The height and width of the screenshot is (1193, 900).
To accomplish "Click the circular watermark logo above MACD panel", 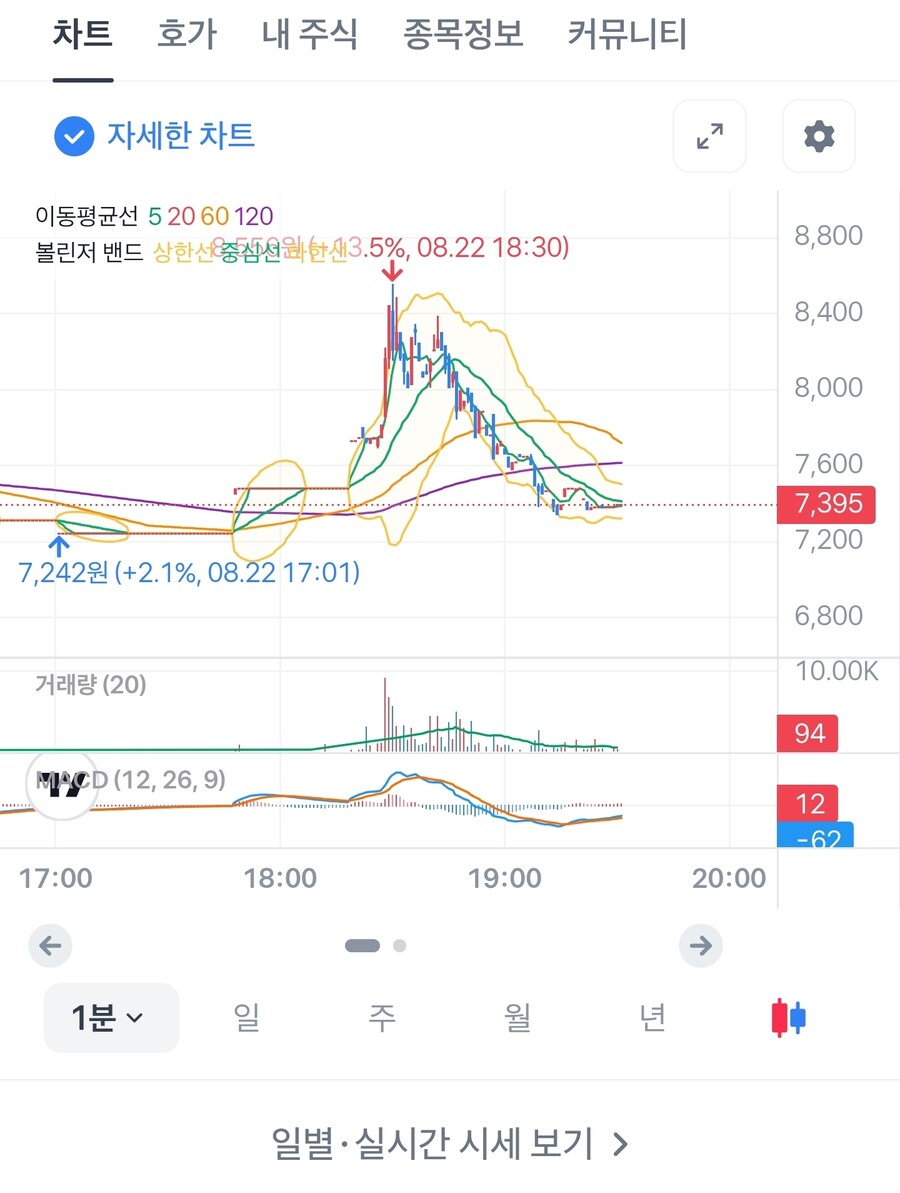I will (61, 785).
